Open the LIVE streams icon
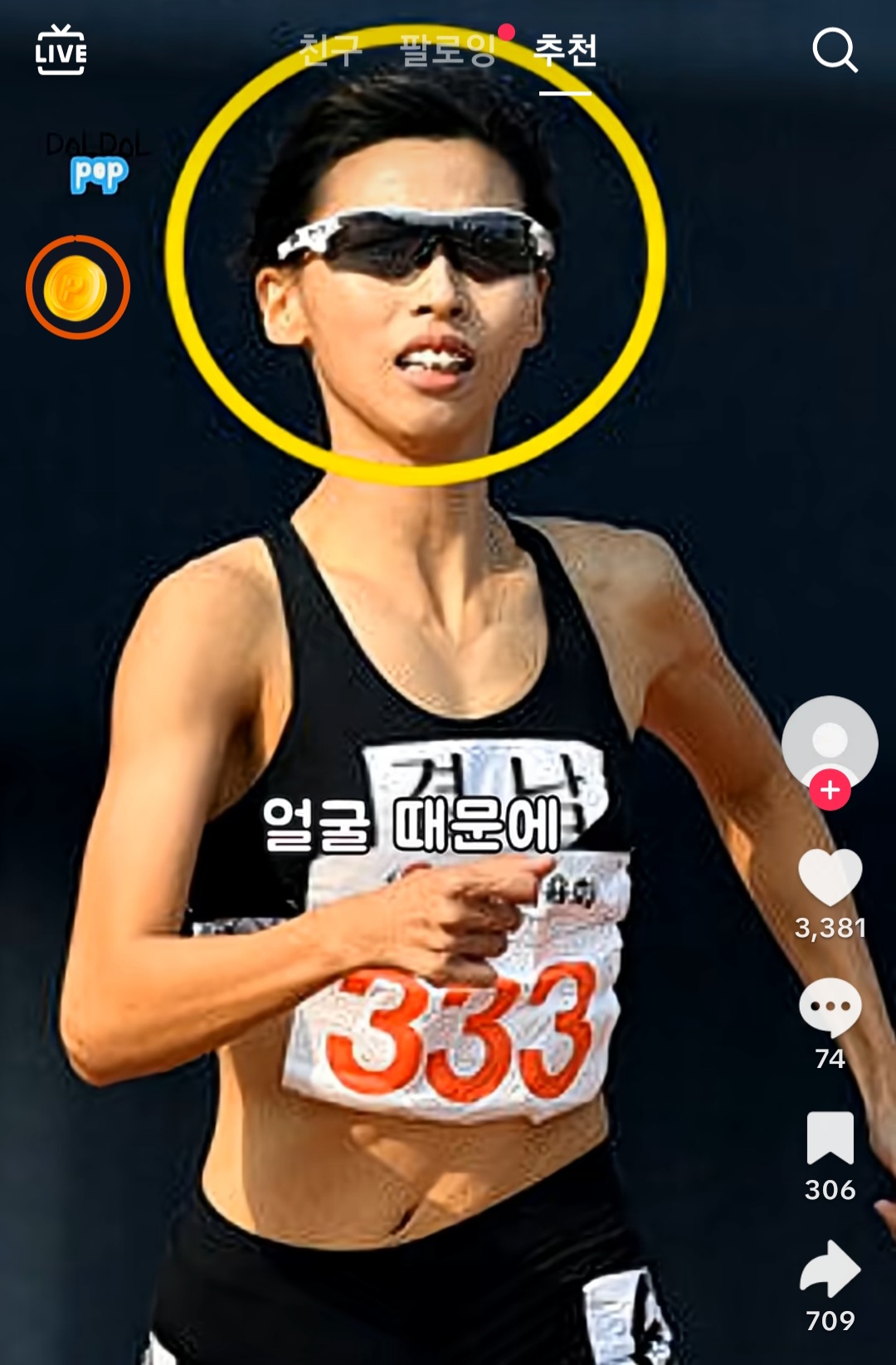The image size is (896, 1365). 61,51
